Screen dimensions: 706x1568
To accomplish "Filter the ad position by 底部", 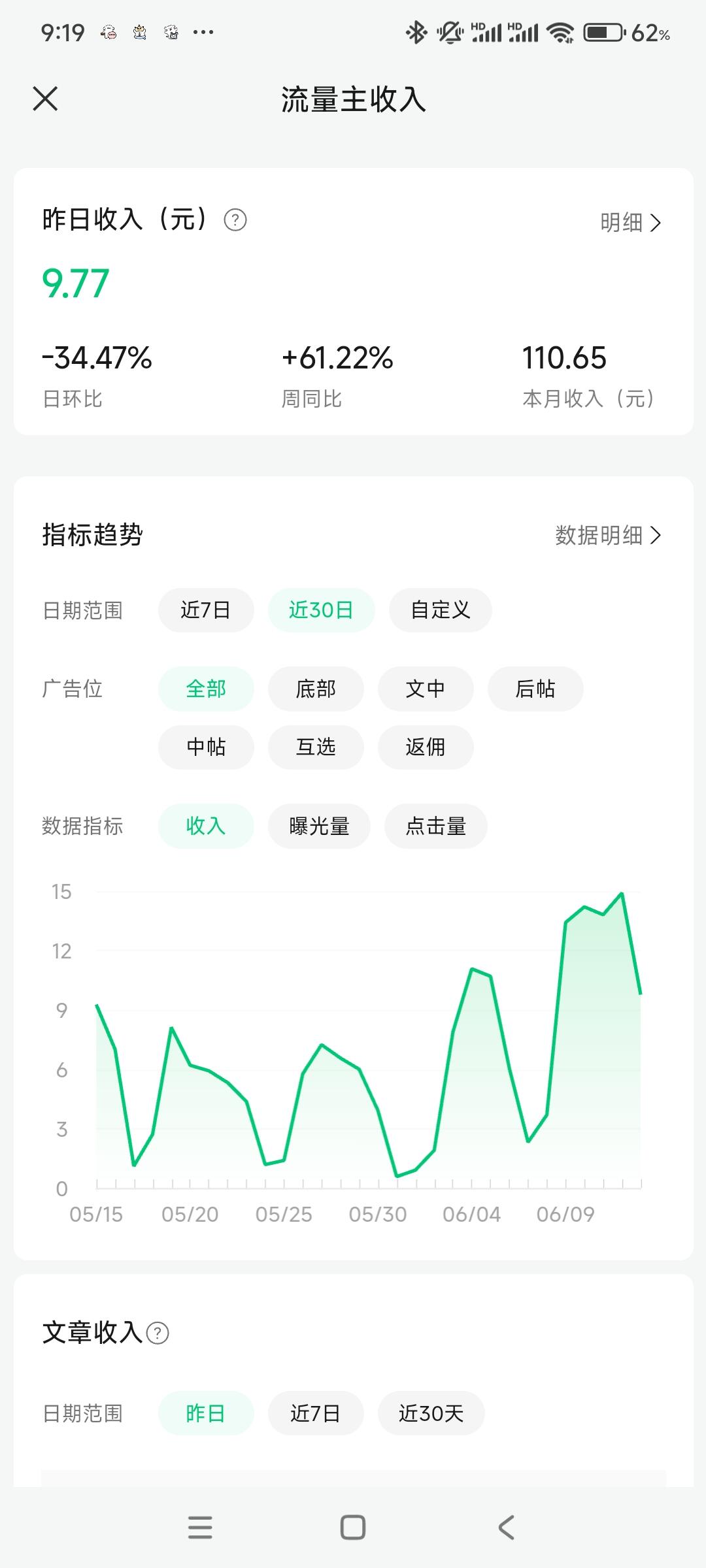I will (315, 689).
